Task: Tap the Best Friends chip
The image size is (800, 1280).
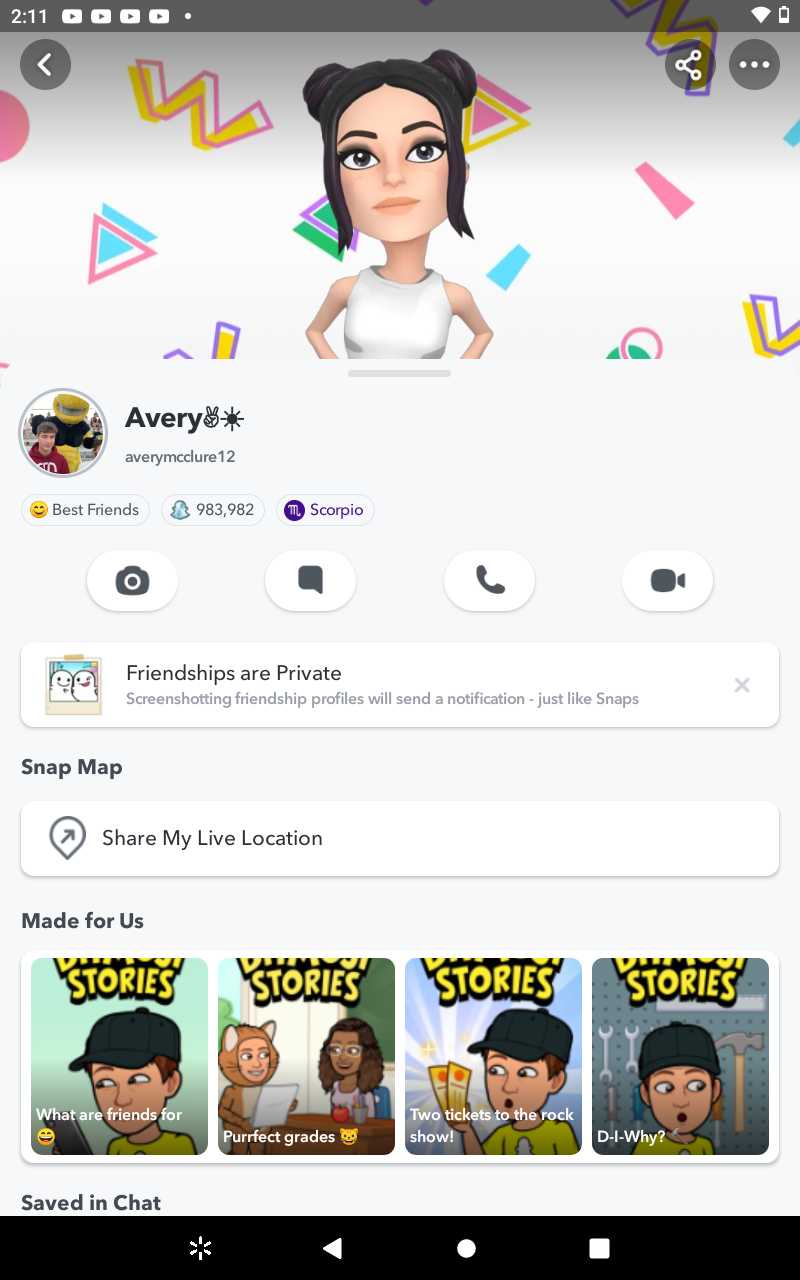Action: 85,510
